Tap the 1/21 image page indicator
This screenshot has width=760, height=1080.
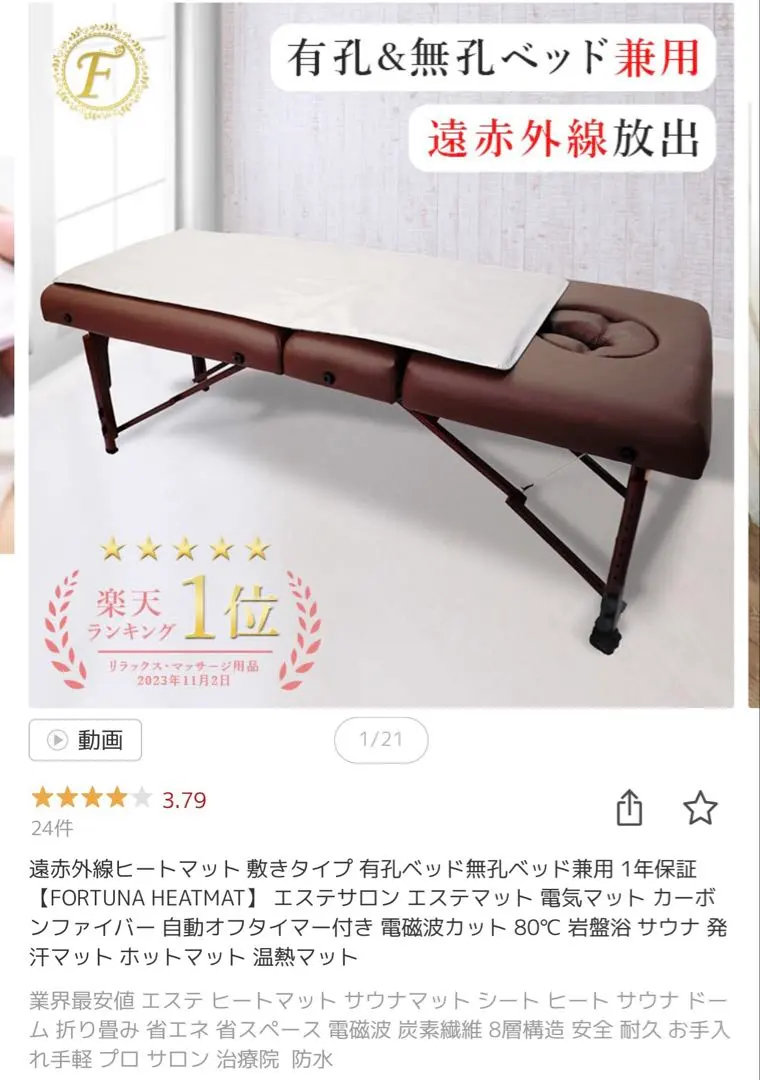[380, 740]
